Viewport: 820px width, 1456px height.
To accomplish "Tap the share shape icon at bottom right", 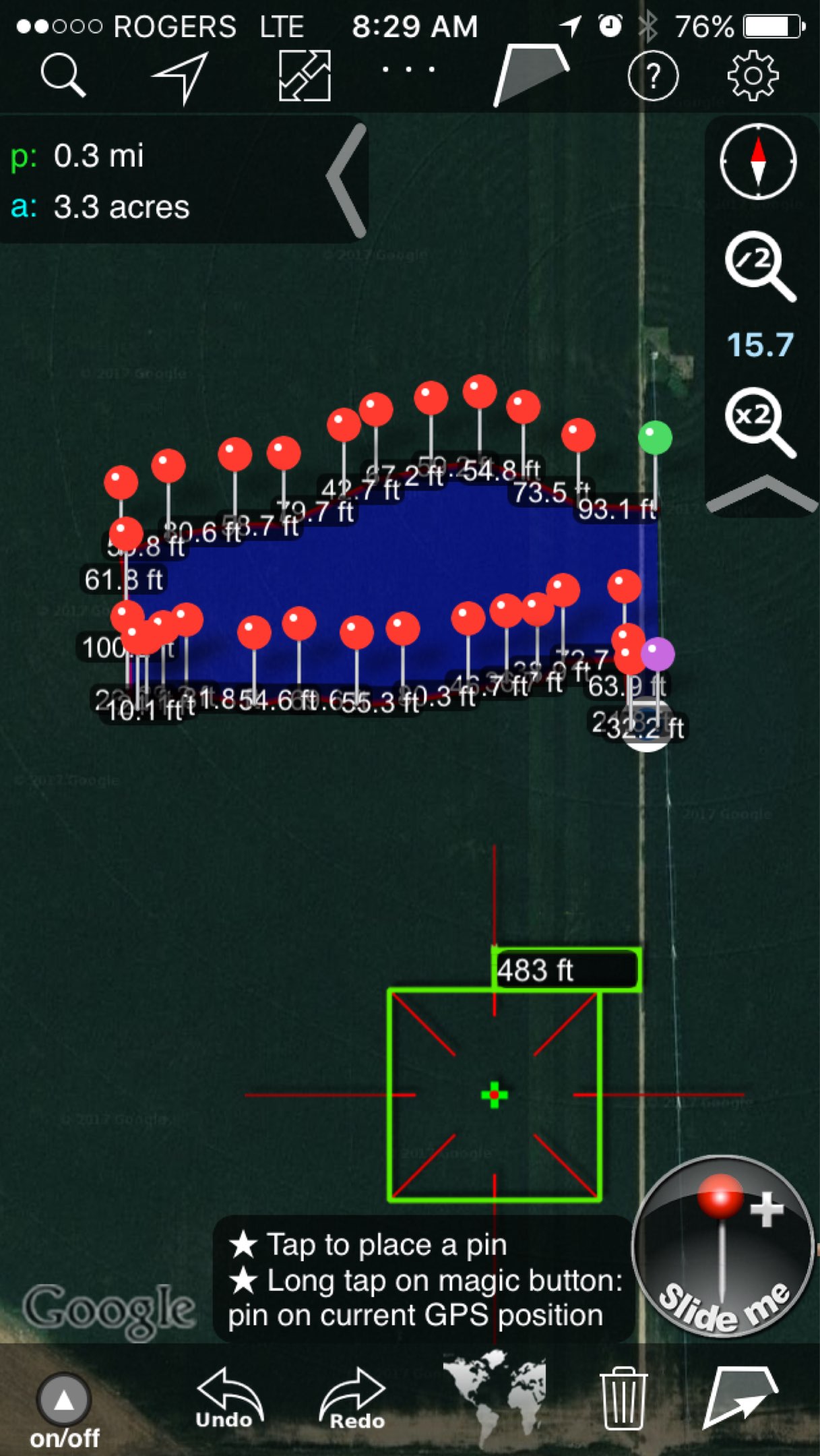I will (x=740, y=1397).
